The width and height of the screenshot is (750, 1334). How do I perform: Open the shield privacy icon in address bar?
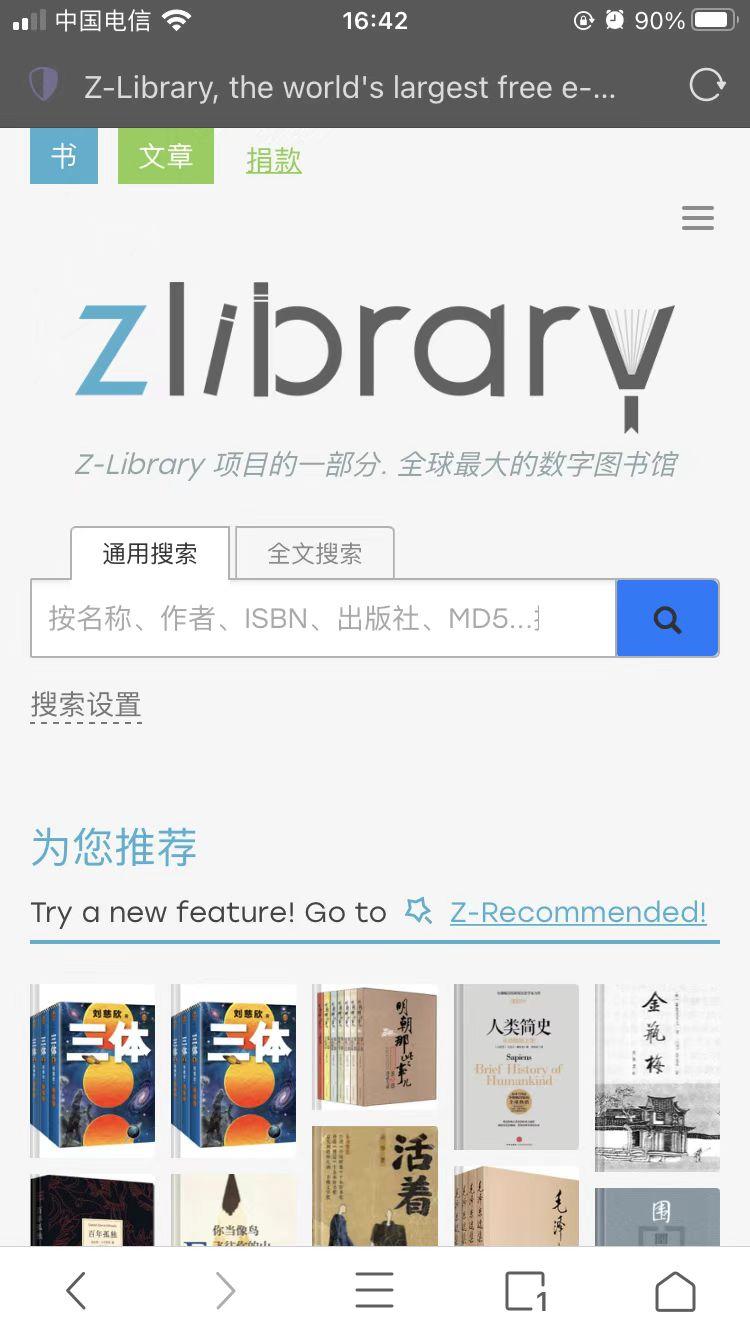[x=43, y=85]
